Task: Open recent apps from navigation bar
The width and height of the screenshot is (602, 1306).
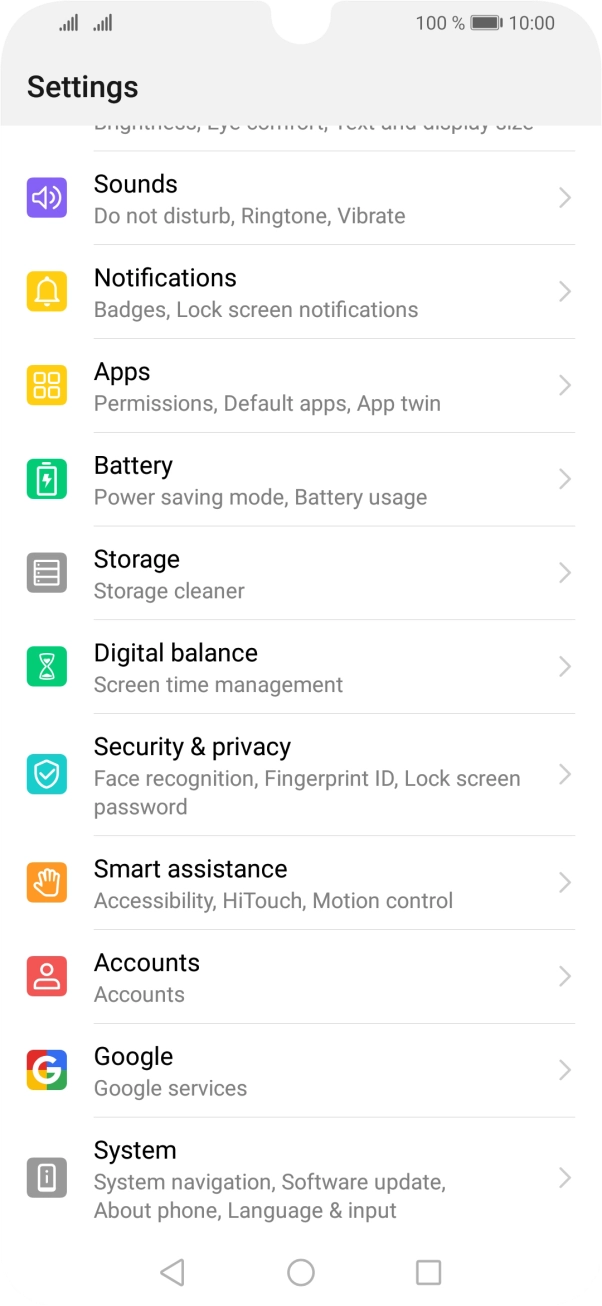Action: pos(429,1272)
